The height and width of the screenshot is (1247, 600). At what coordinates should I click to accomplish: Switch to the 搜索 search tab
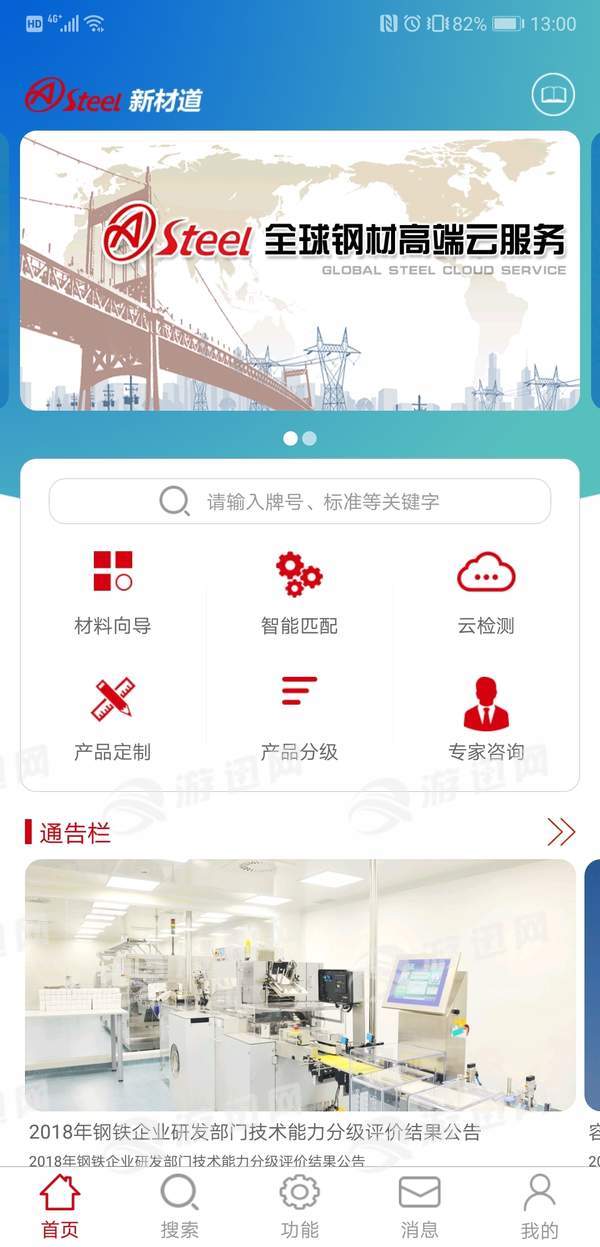180,1207
